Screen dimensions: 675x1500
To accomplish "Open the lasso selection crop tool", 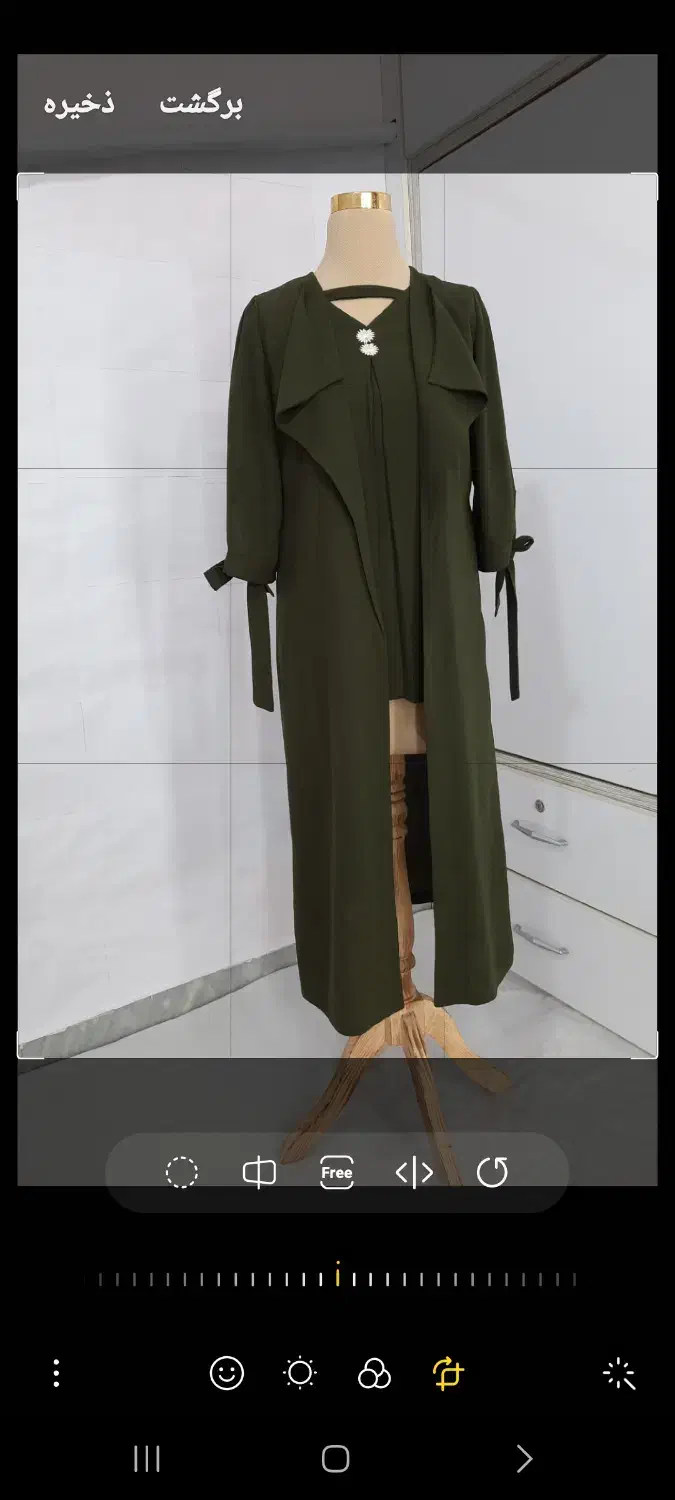I will [182, 1172].
